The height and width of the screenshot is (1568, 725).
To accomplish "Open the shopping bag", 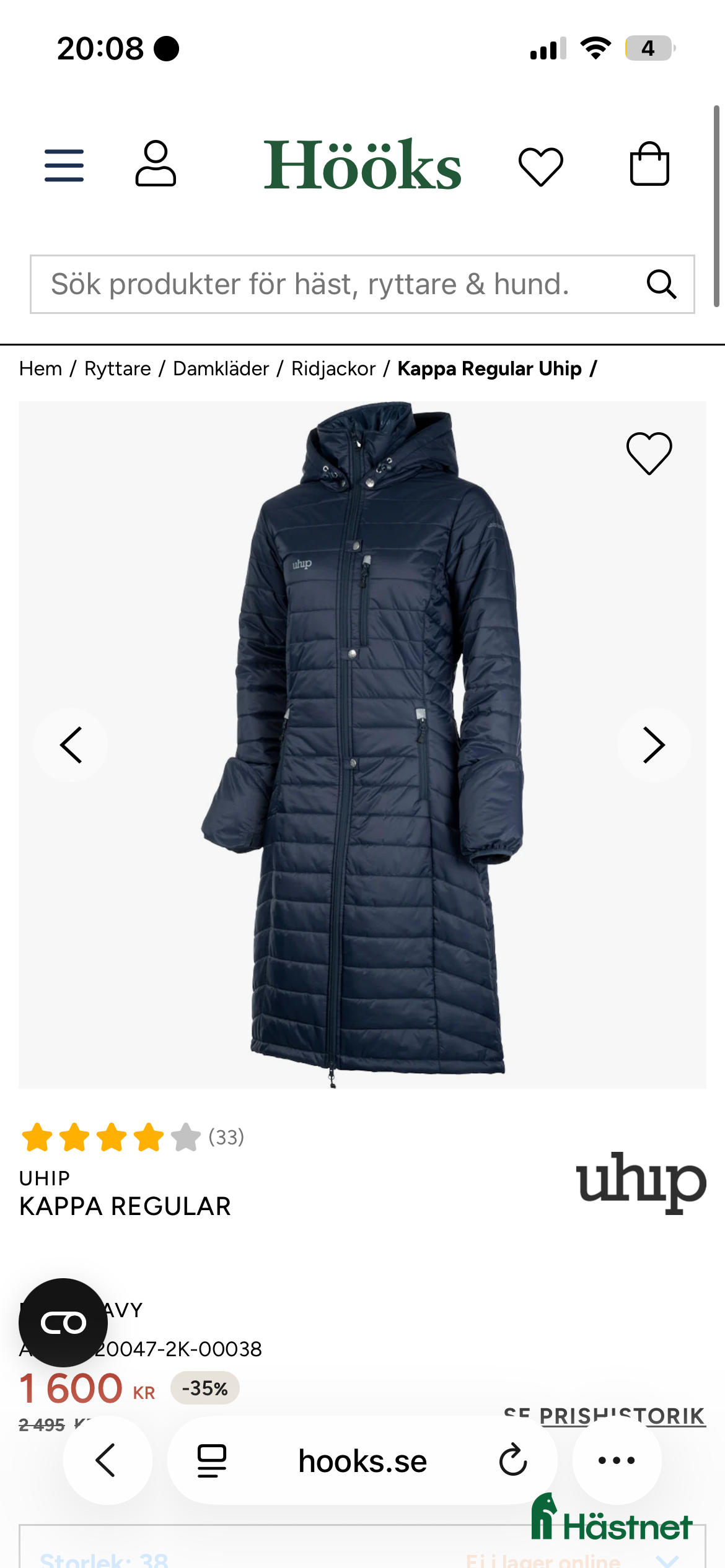I will [649, 164].
